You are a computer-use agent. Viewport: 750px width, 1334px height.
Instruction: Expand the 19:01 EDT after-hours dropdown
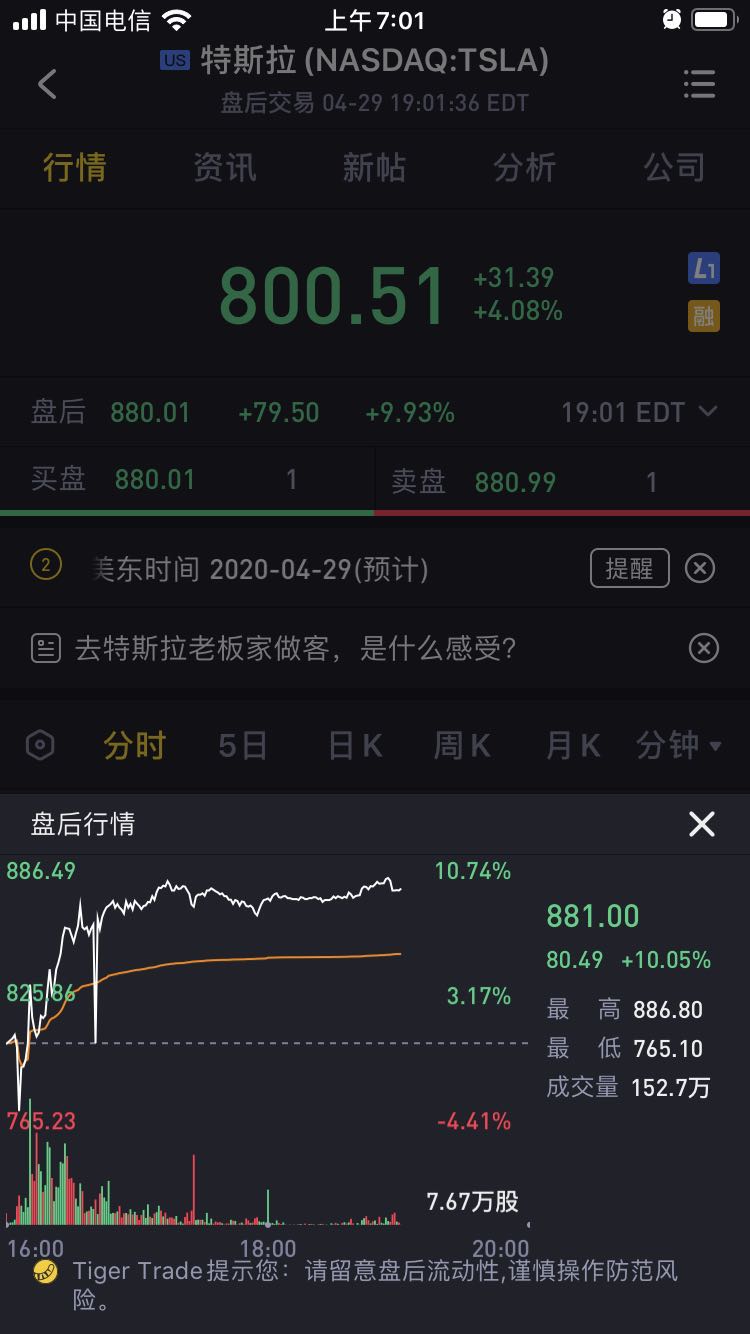(638, 412)
